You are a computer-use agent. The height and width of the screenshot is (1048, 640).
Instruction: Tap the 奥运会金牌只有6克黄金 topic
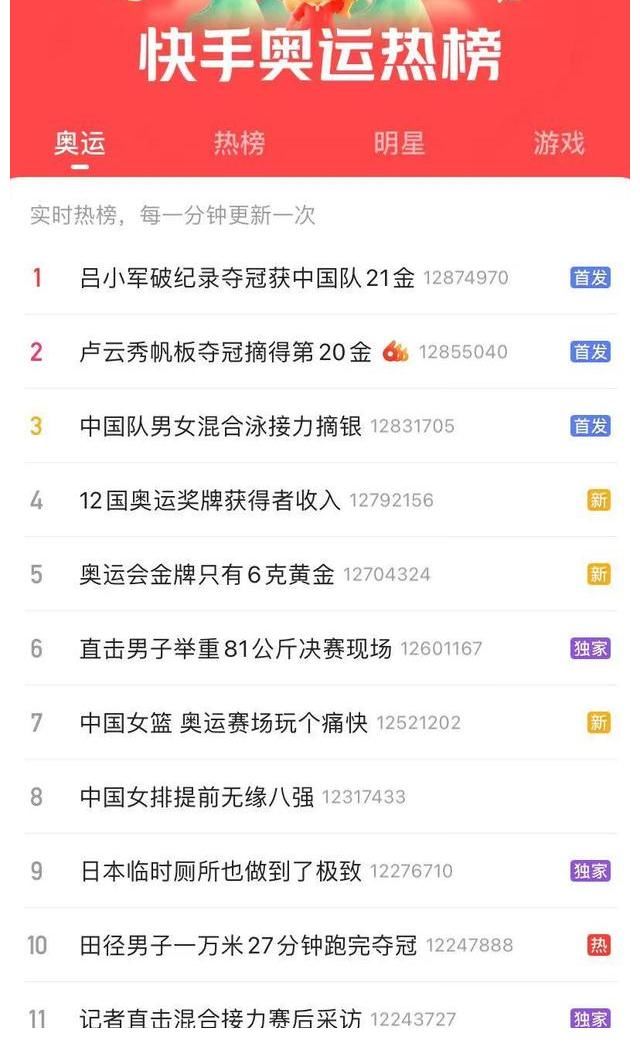tap(207, 574)
